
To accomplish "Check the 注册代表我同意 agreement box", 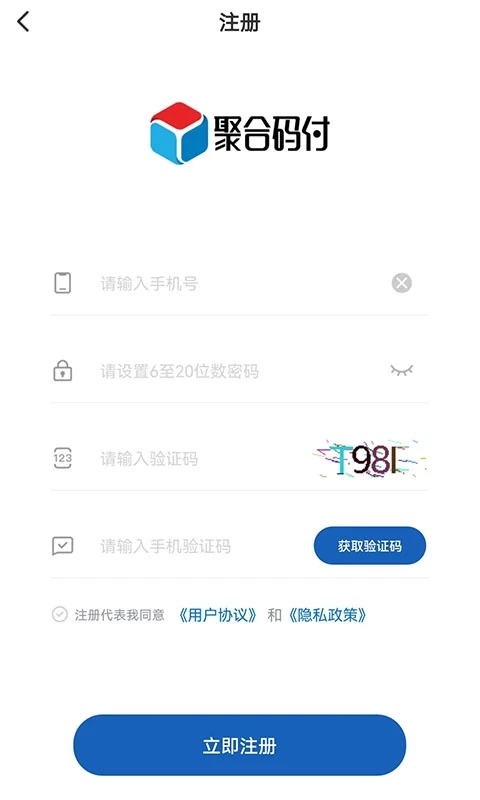I will click(60, 614).
